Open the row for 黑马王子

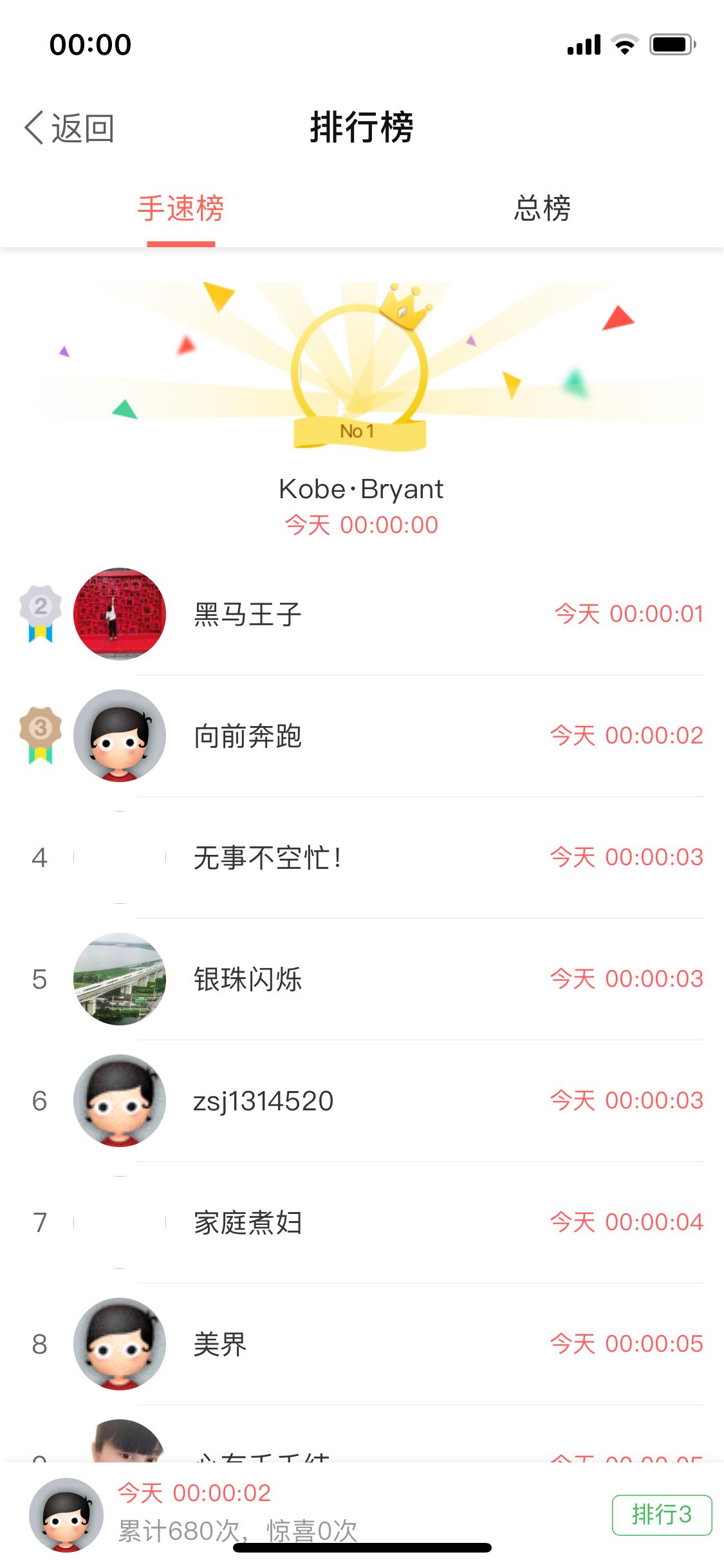click(362, 614)
